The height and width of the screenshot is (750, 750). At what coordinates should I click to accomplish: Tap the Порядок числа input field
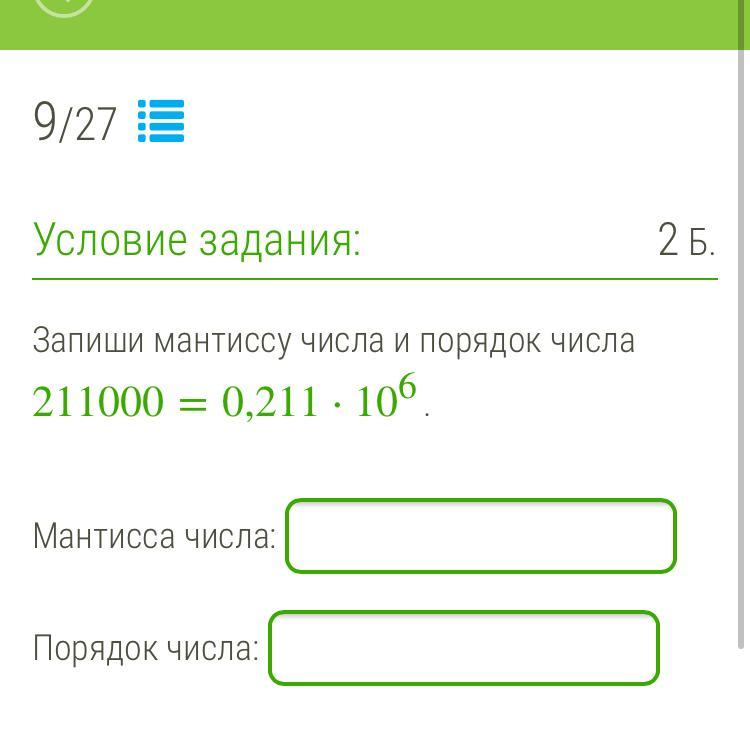pos(463,648)
